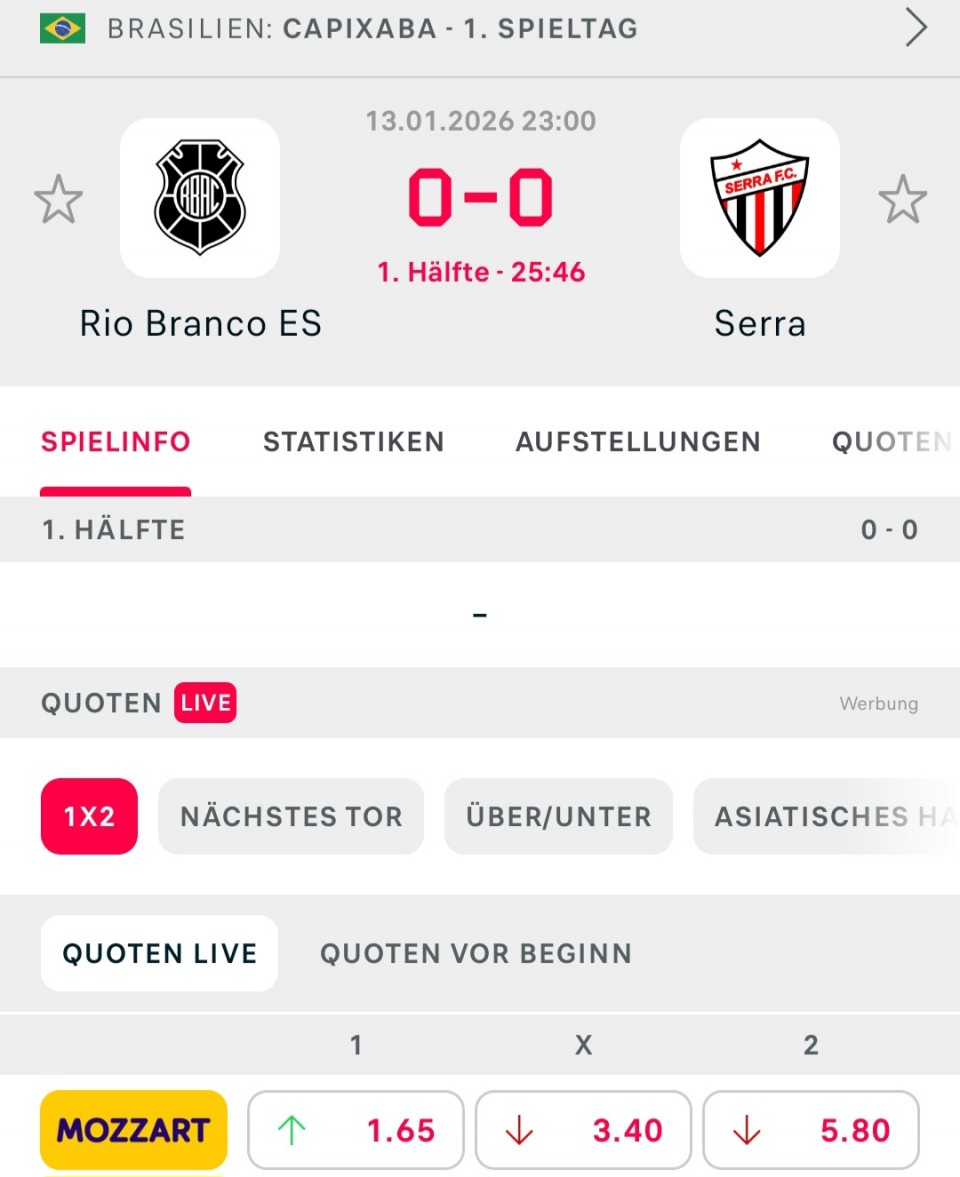Favorite Rio Branco ES with the star

tap(58, 199)
